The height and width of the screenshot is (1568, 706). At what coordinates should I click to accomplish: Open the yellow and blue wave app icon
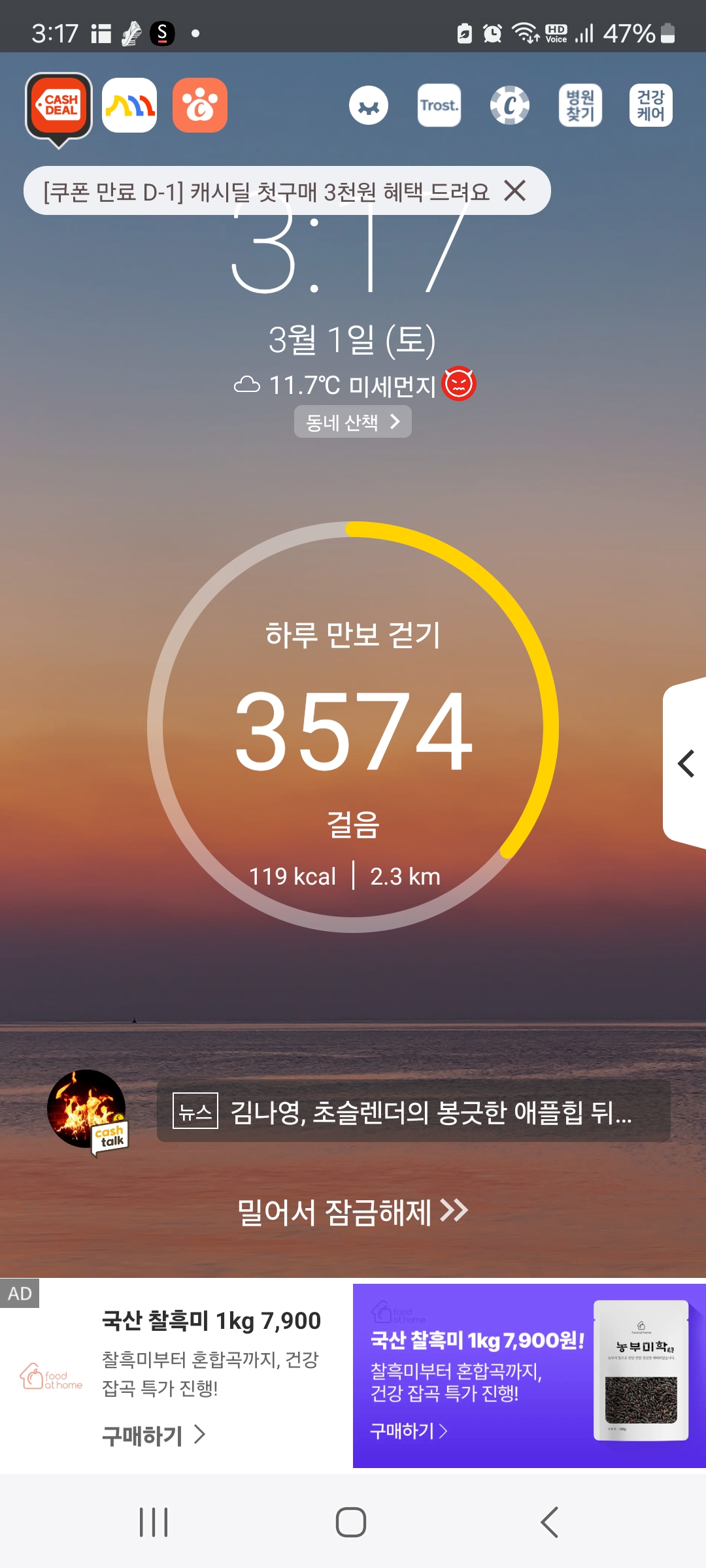click(129, 105)
